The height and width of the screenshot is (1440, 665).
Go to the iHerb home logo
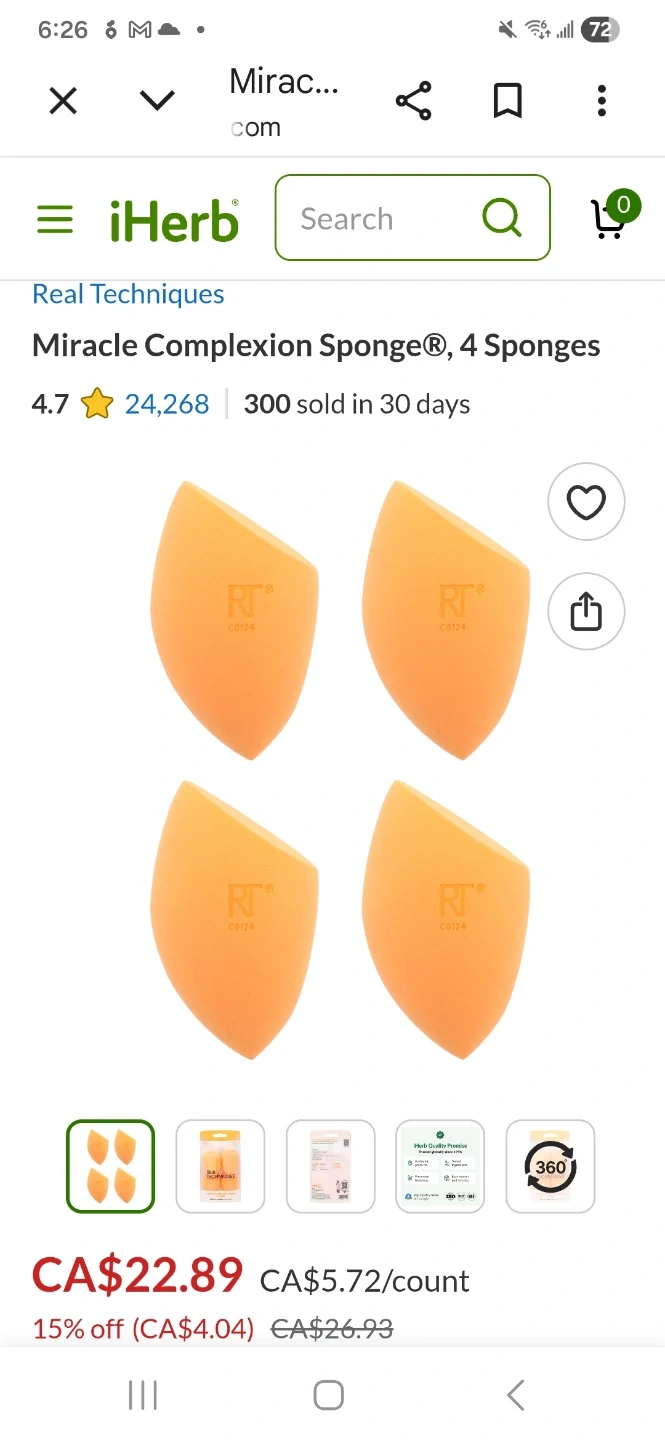[x=174, y=219]
